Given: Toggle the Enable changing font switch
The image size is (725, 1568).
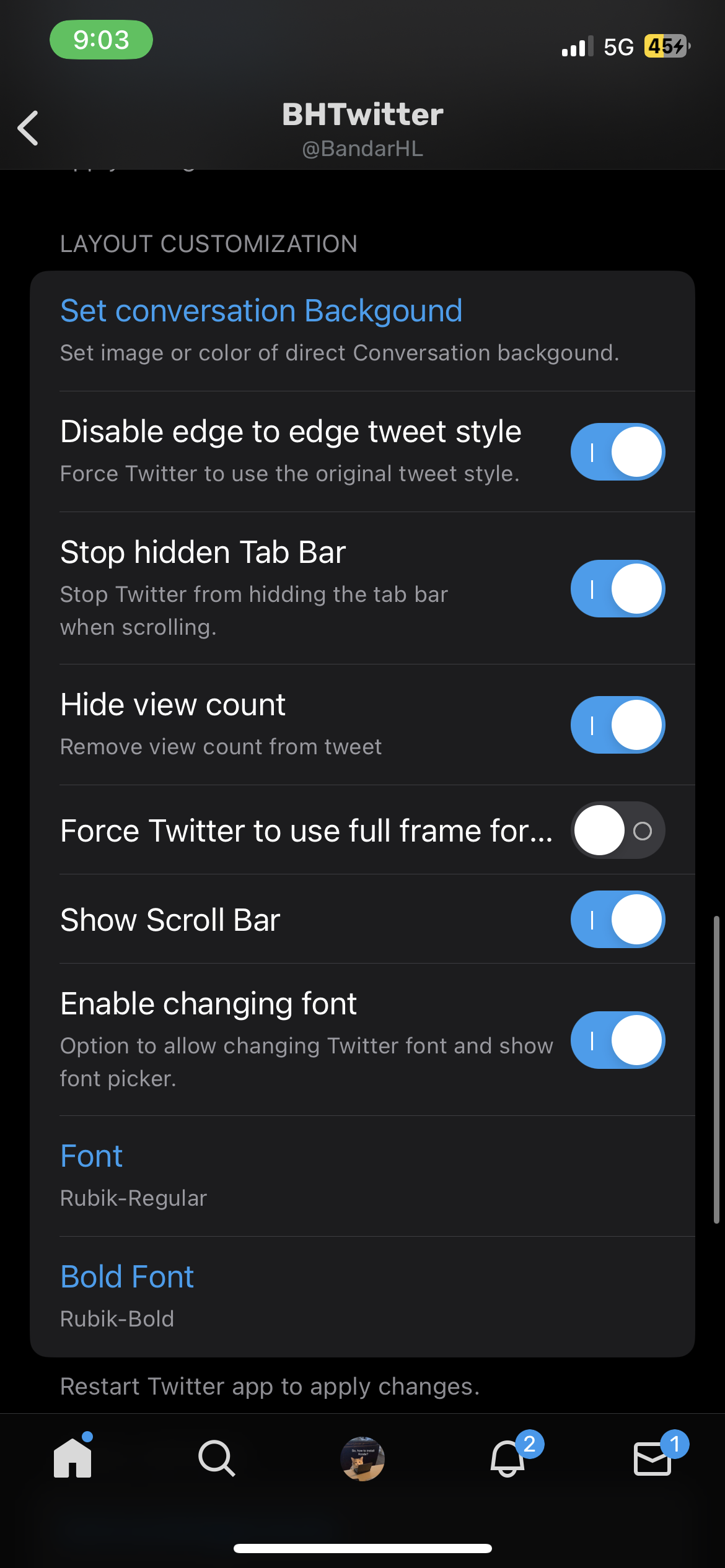Looking at the screenshot, I should coord(618,1040).
